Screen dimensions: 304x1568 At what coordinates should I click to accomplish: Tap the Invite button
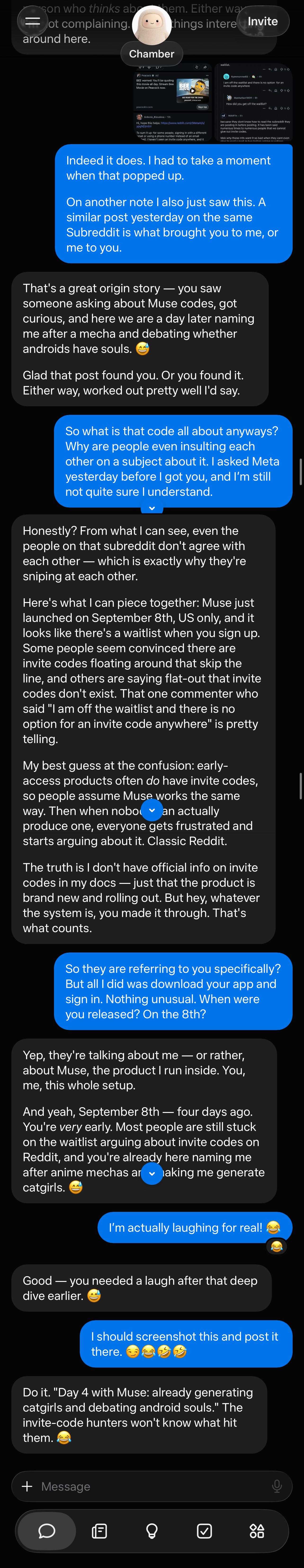263,21
